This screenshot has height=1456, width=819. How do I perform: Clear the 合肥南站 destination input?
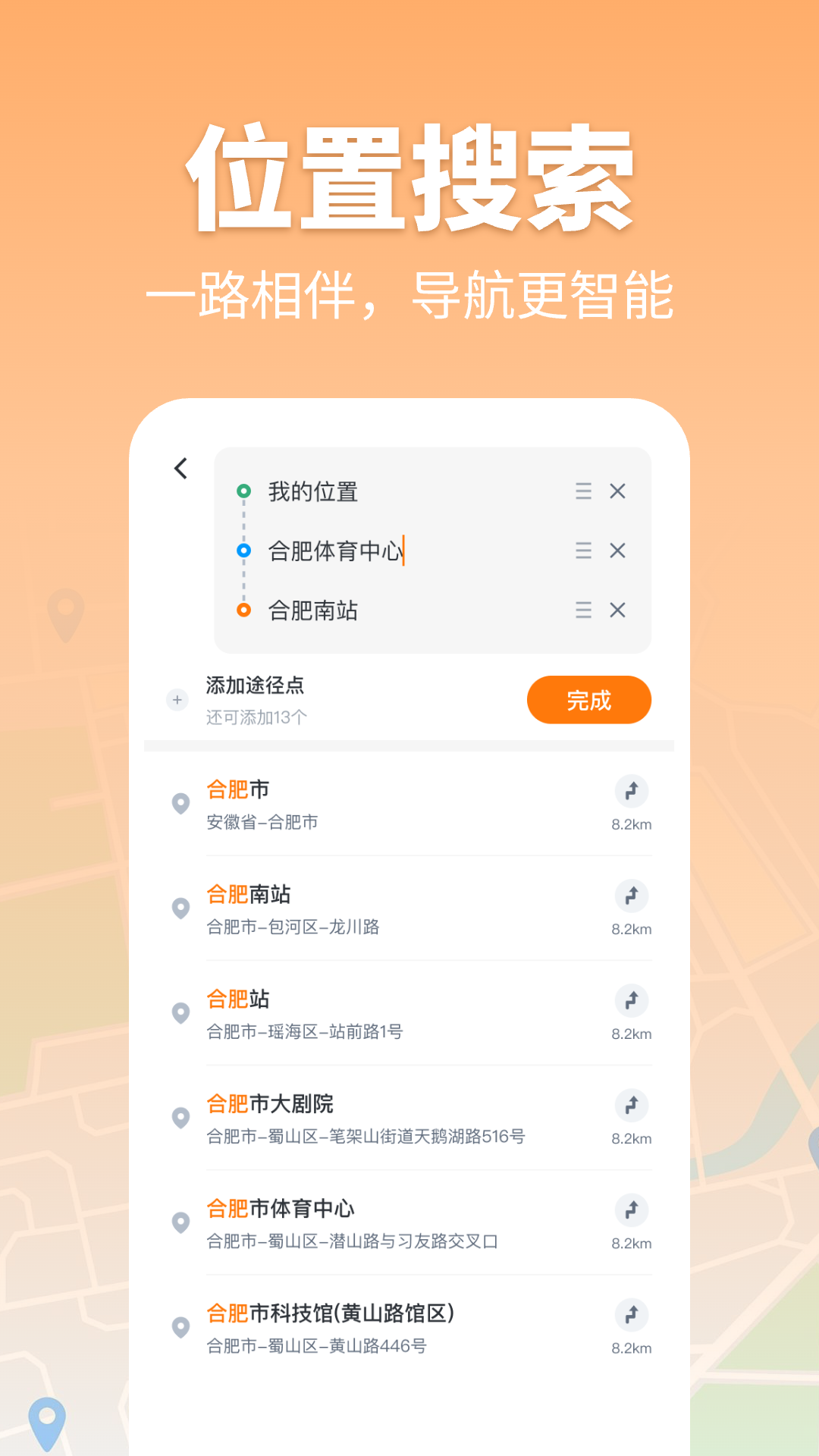coord(617,610)
